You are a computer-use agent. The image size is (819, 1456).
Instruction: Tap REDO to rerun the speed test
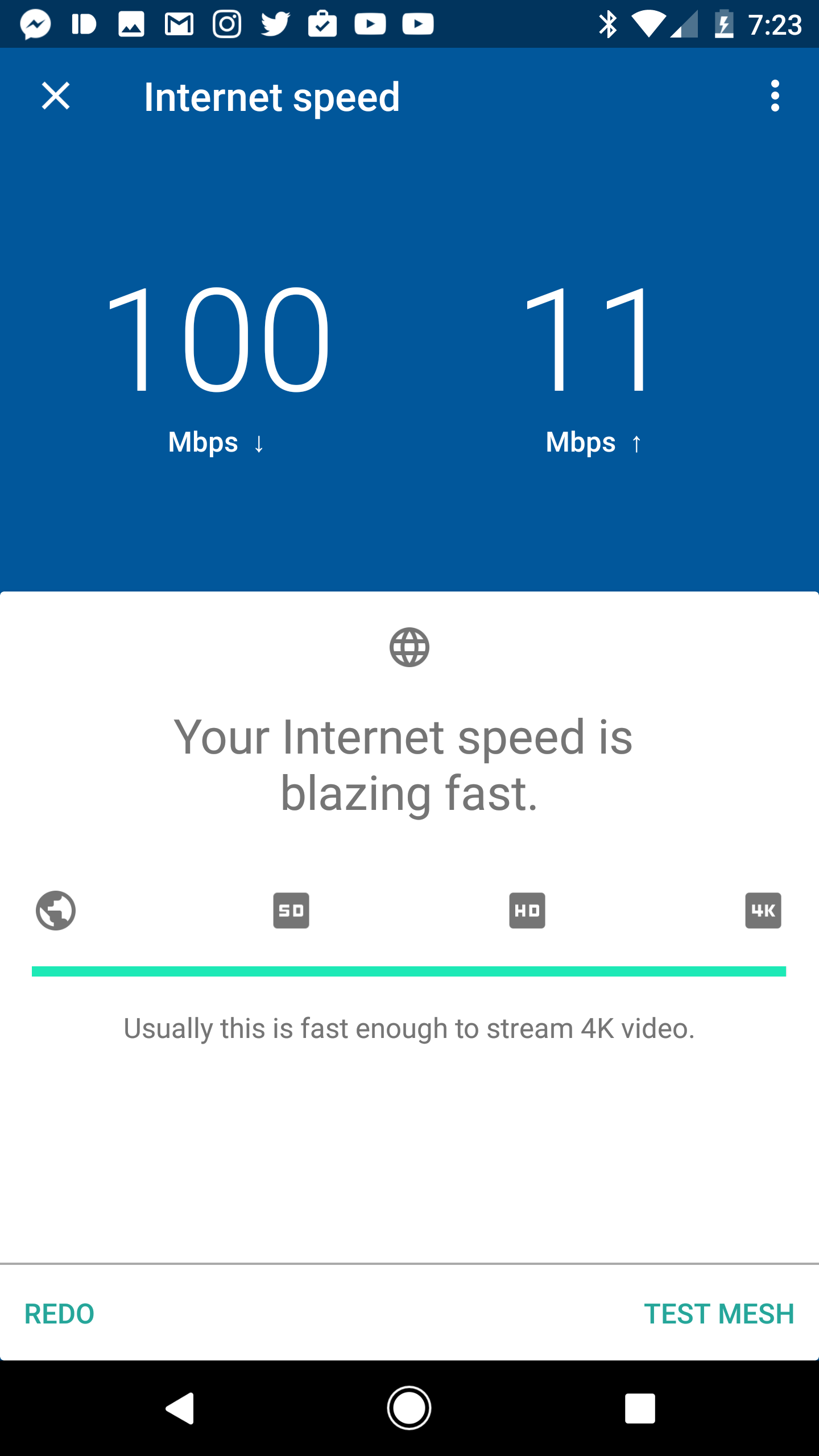pos(59,1314)
